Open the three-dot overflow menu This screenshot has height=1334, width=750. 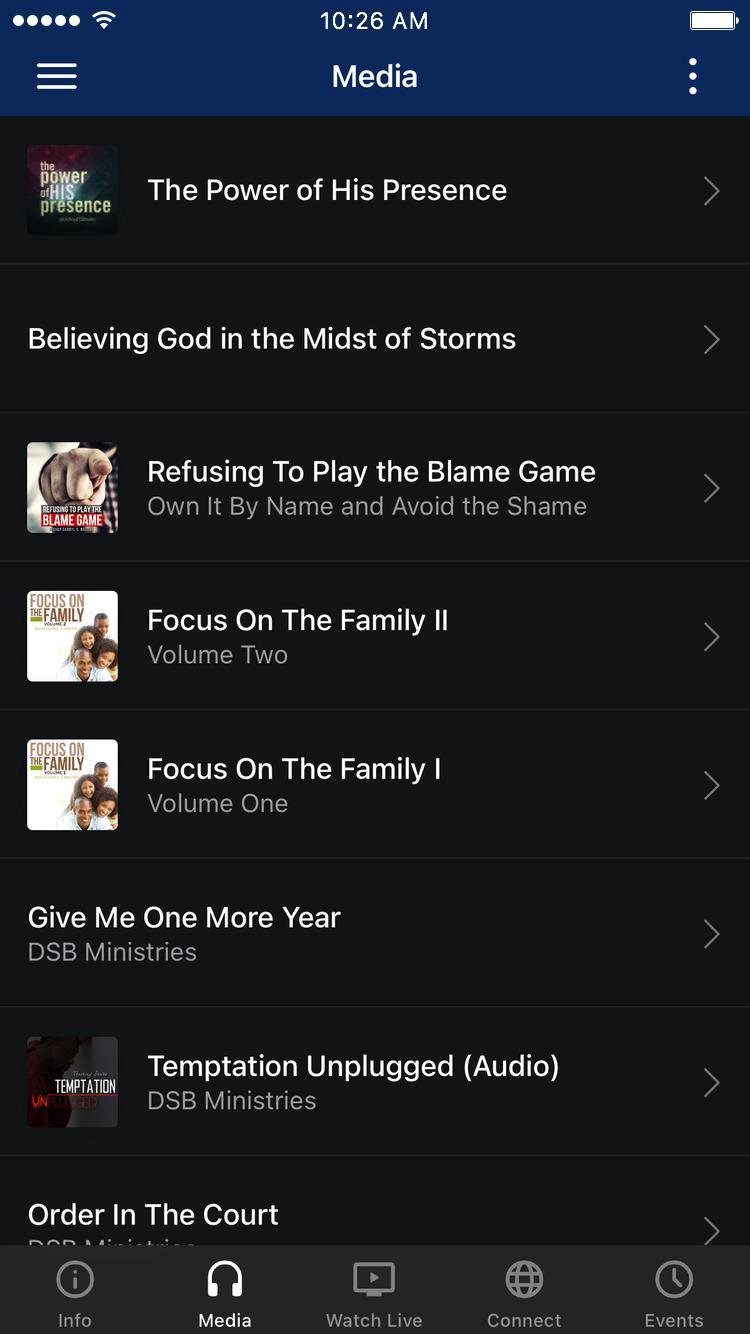692,77
